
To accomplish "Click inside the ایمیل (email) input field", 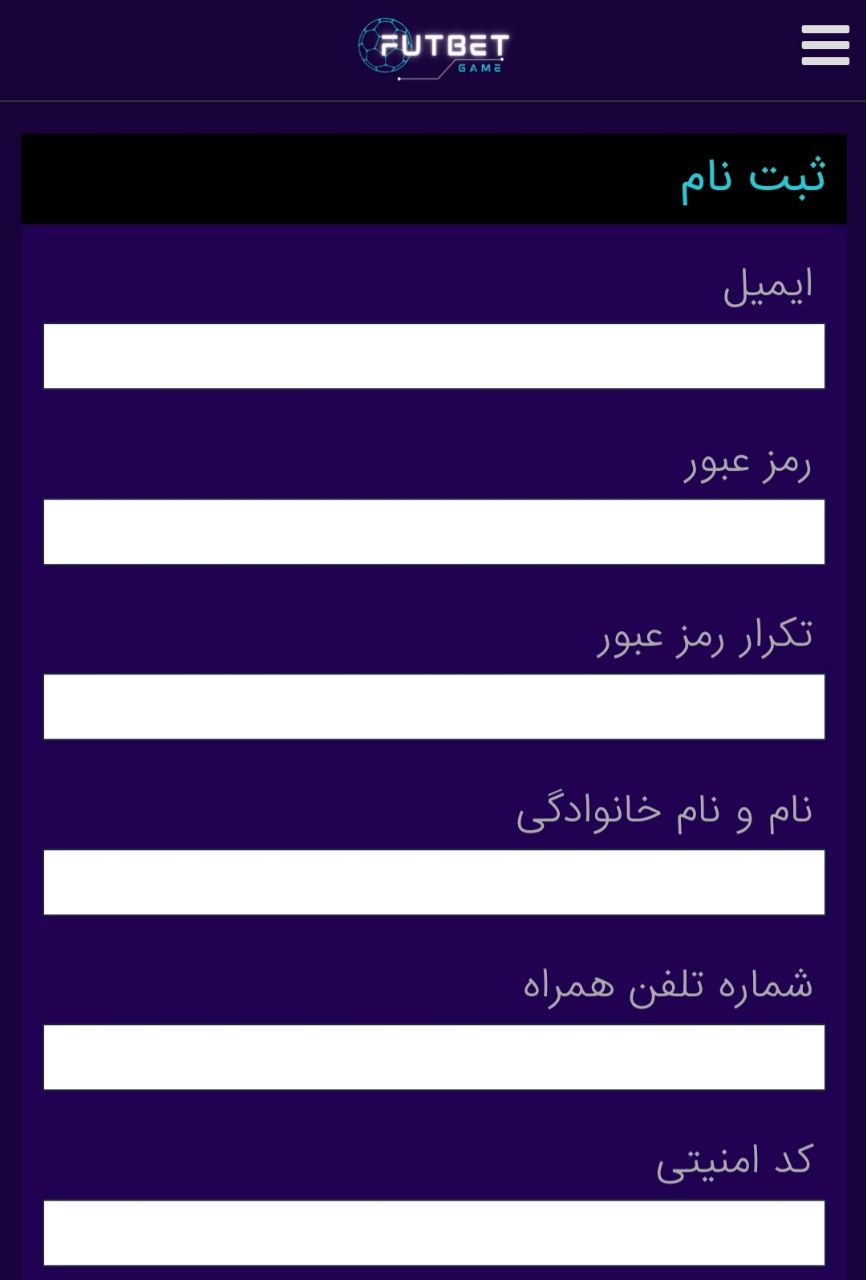I will click(433, 356).
